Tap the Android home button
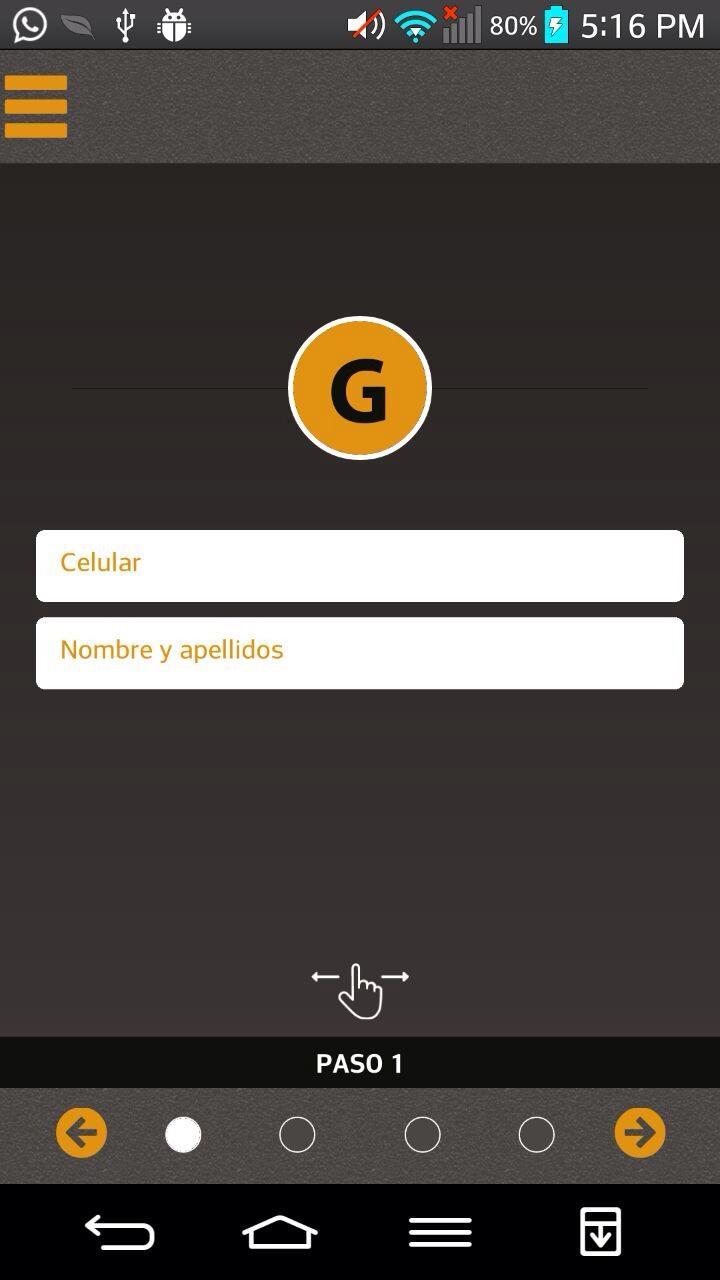Viewport: 720px width, 1280px height. (280, 1231)
